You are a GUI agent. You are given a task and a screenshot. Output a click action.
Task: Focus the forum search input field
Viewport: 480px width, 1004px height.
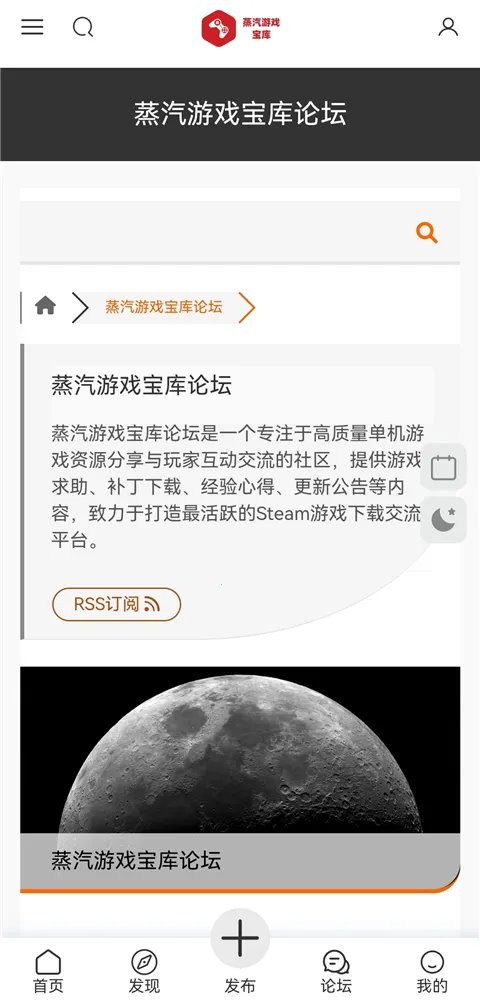(x=214, y=232)
